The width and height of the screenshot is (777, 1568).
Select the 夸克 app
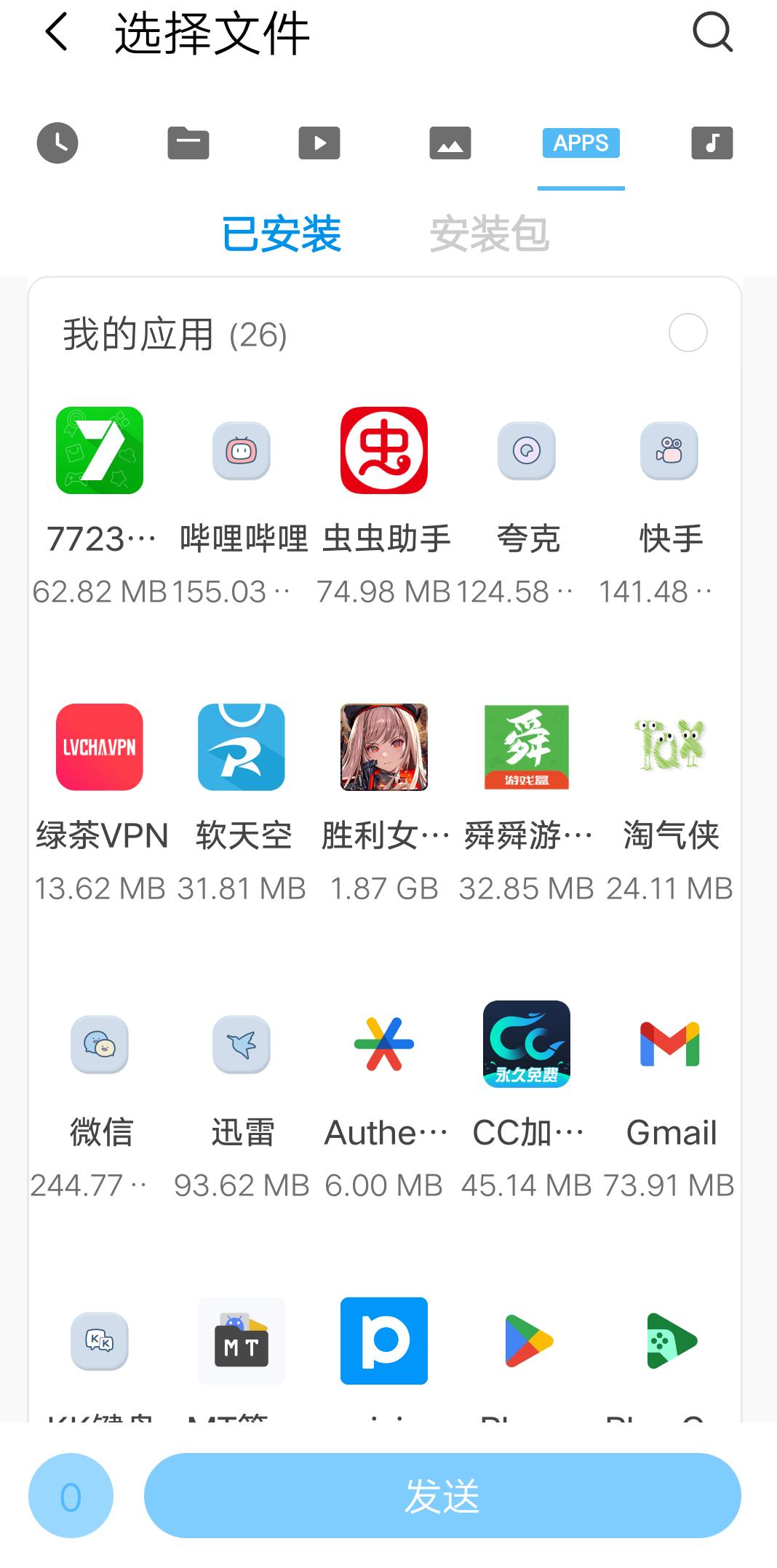click(527, 451)
